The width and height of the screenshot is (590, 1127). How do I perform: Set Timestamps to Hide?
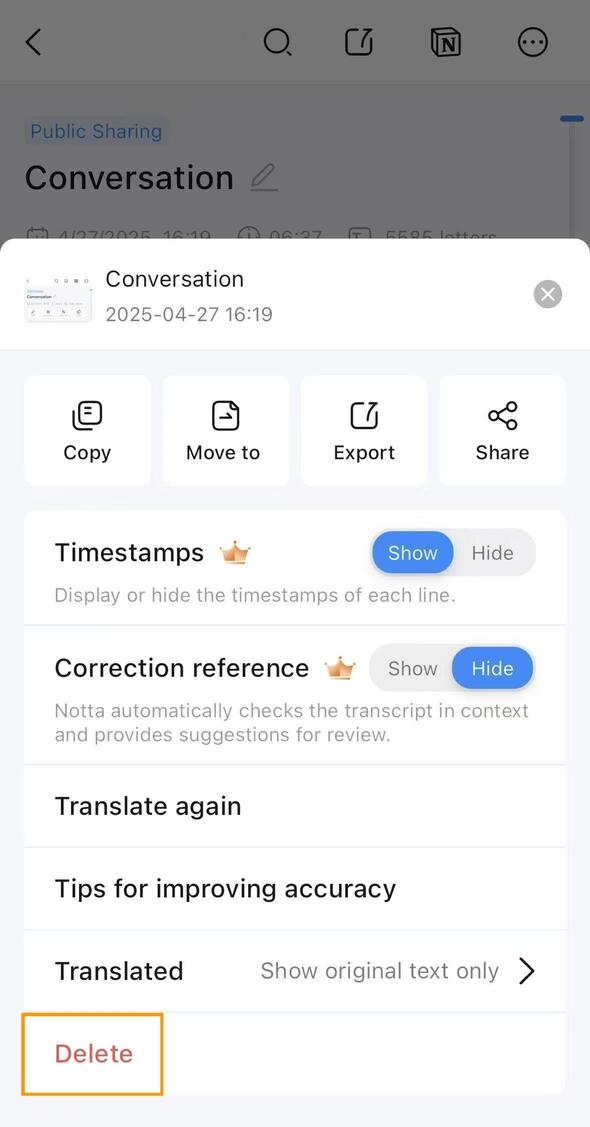(493, 553)
